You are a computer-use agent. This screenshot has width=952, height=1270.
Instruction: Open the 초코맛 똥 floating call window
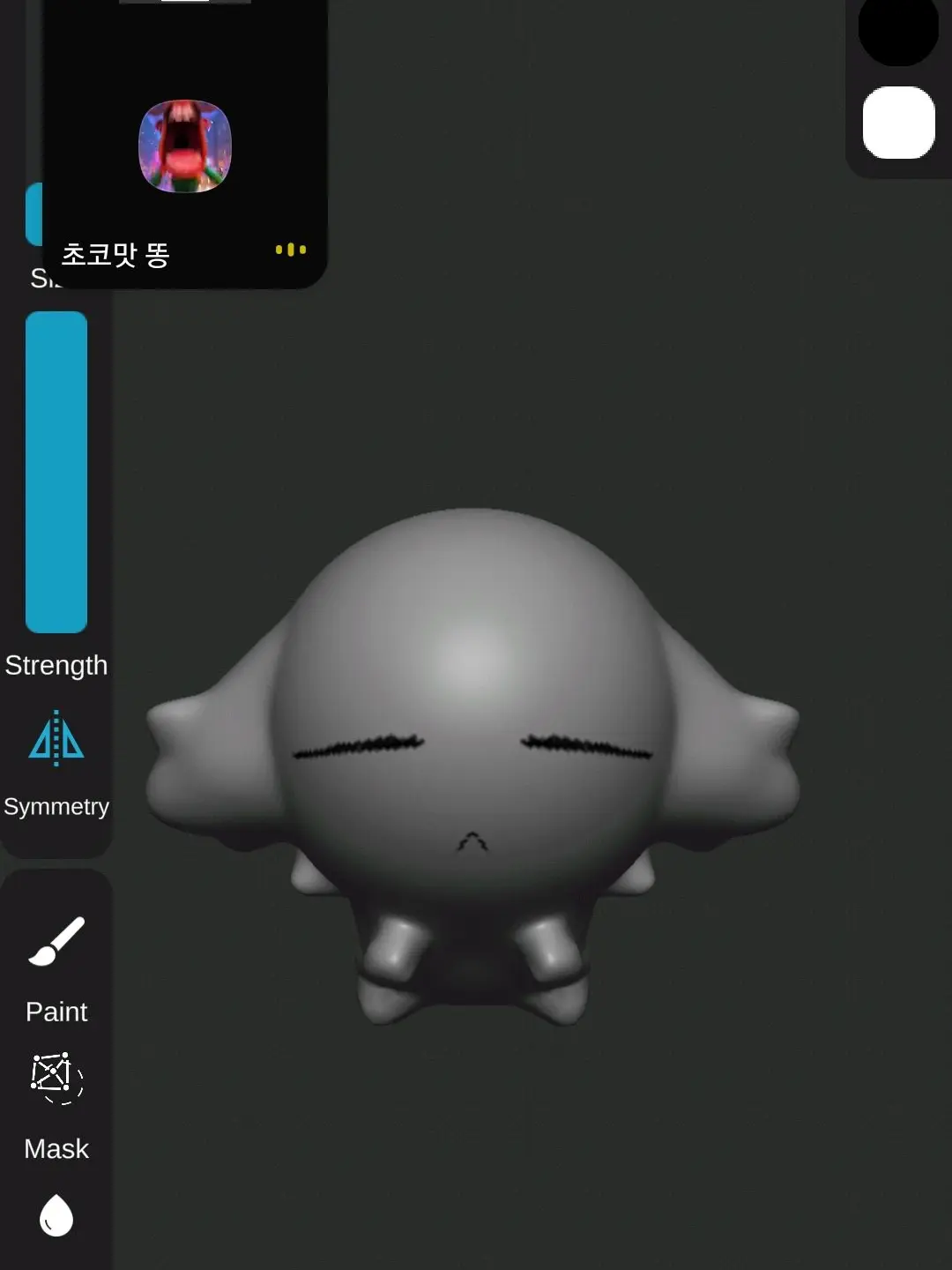[x=185, y=146]
